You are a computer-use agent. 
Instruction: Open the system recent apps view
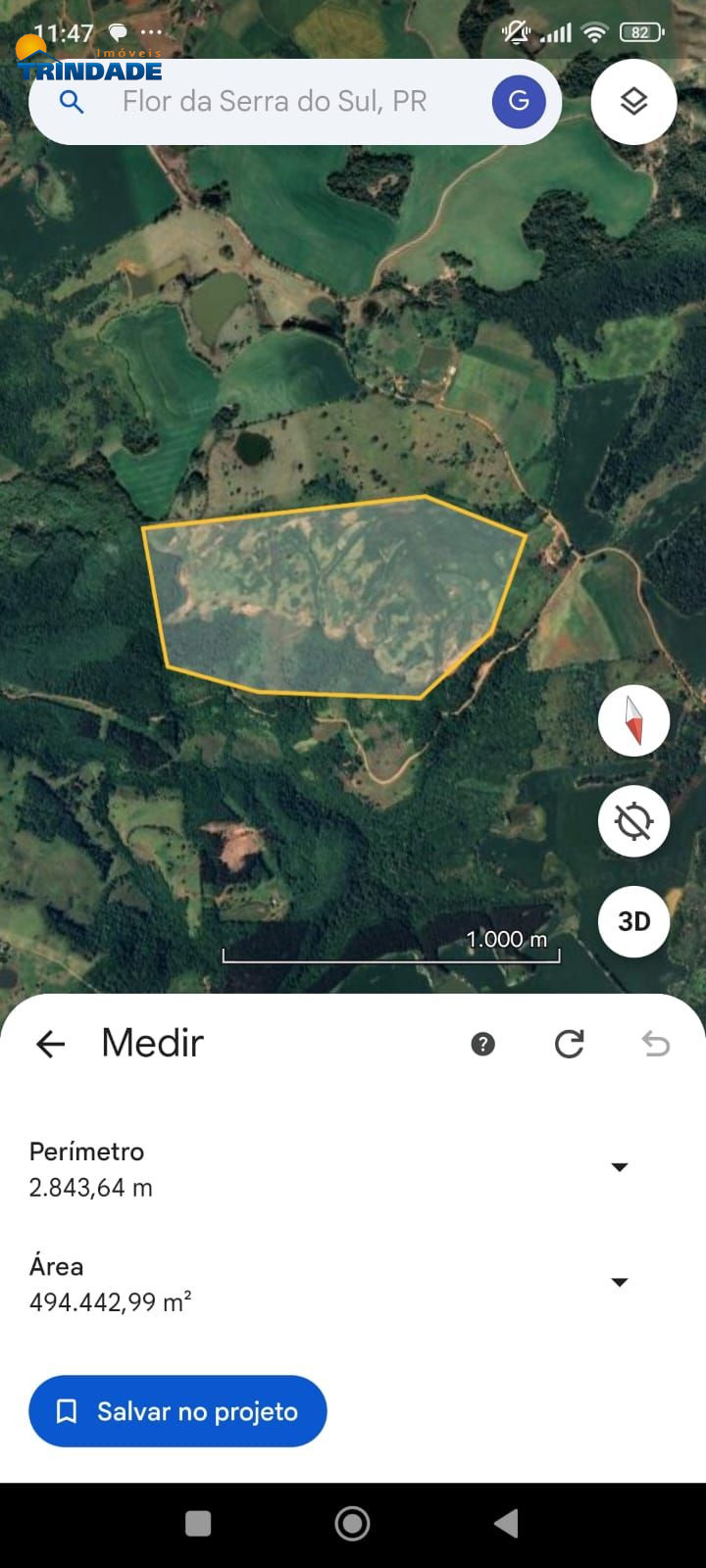point(198,1524)
